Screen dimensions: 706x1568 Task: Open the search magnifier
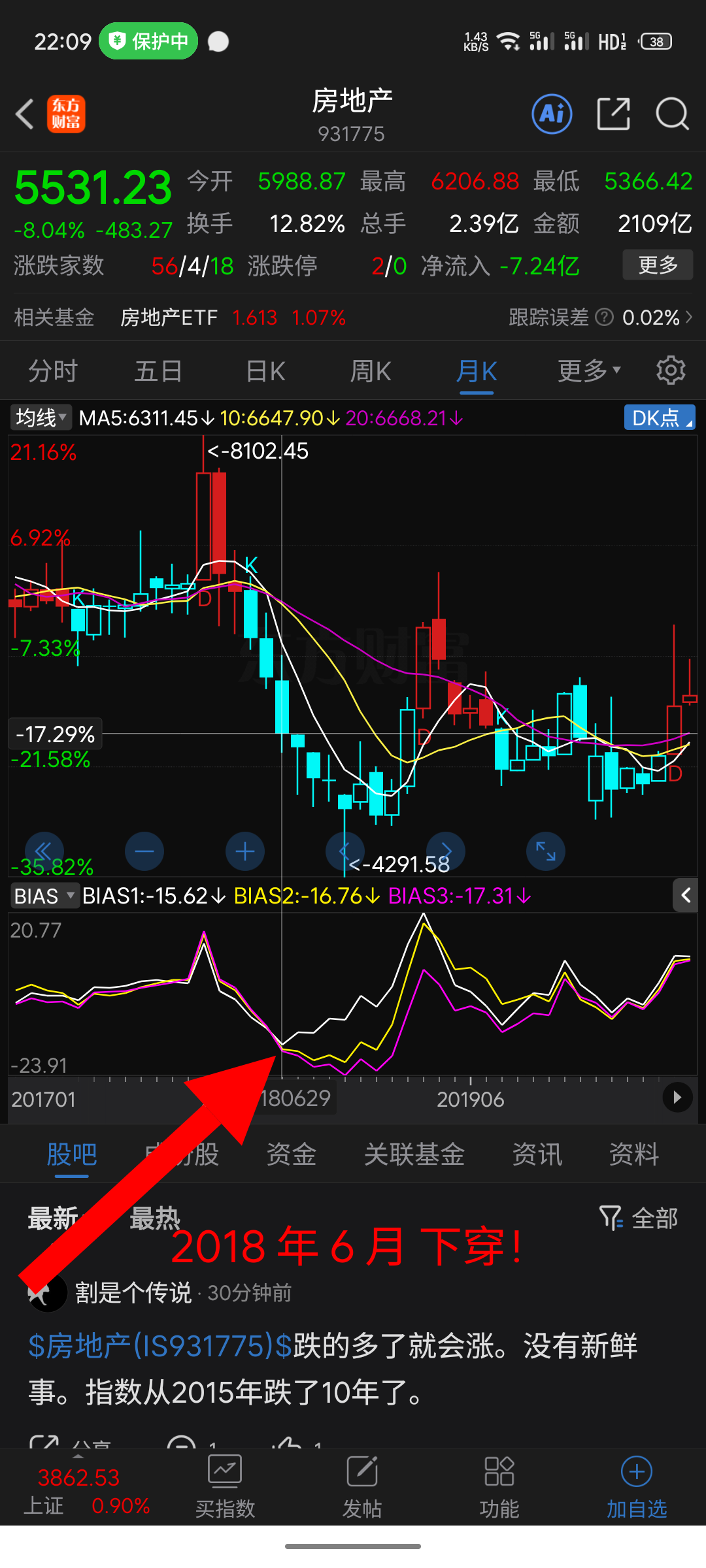point(672,114)
